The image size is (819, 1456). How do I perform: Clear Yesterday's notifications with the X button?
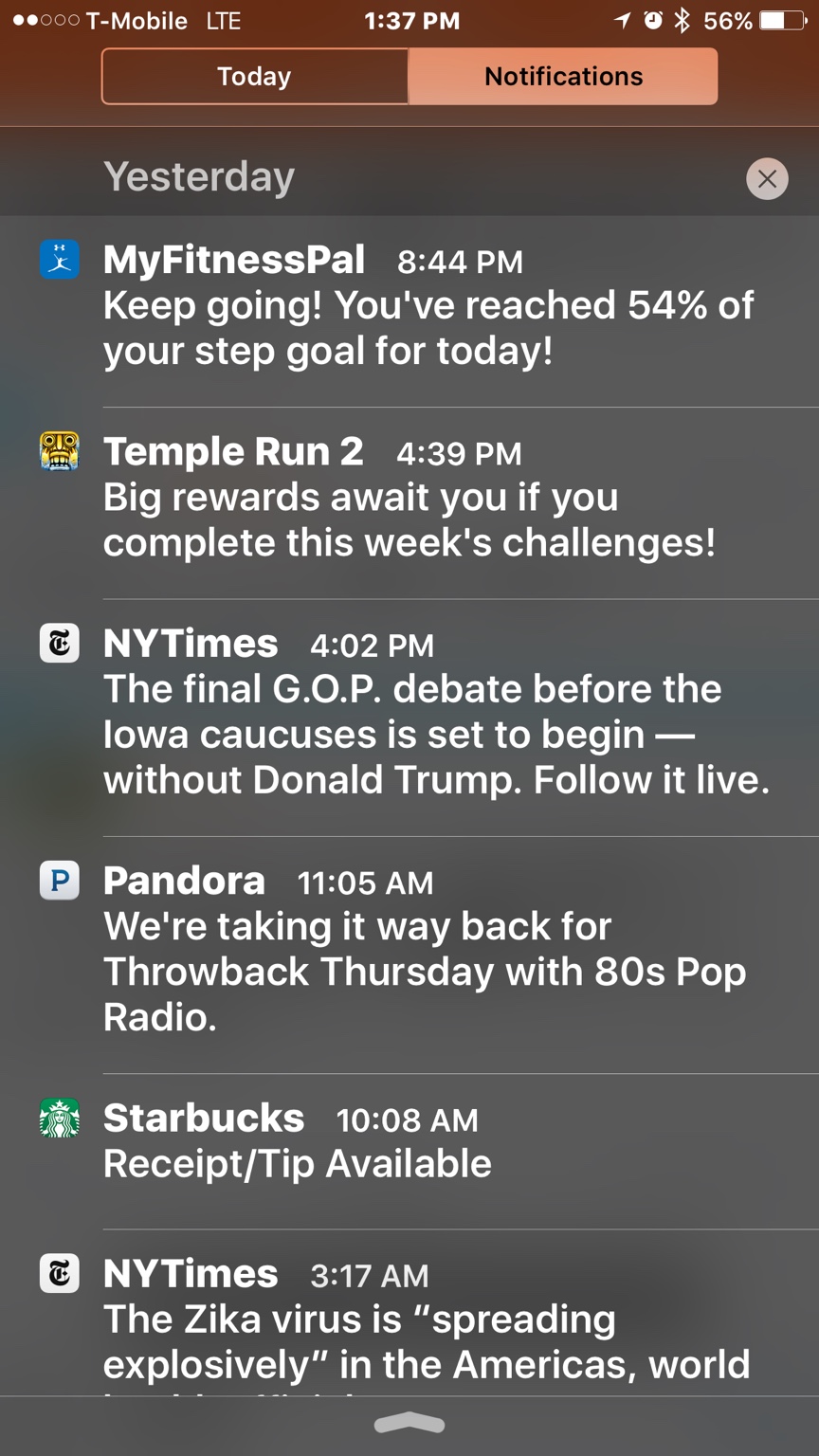[x=767, y=178]
